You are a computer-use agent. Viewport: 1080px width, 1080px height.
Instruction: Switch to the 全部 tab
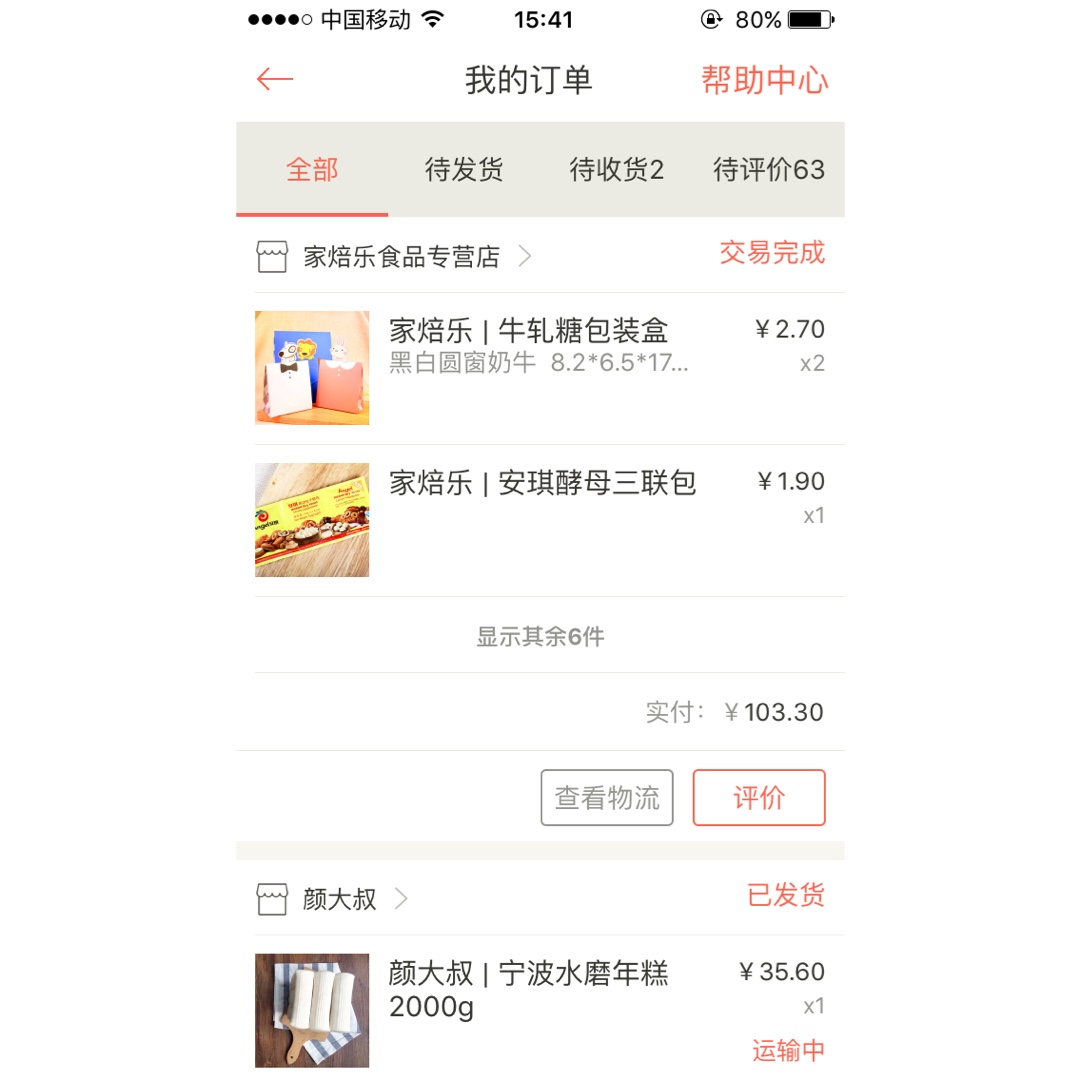pos(312,170)
